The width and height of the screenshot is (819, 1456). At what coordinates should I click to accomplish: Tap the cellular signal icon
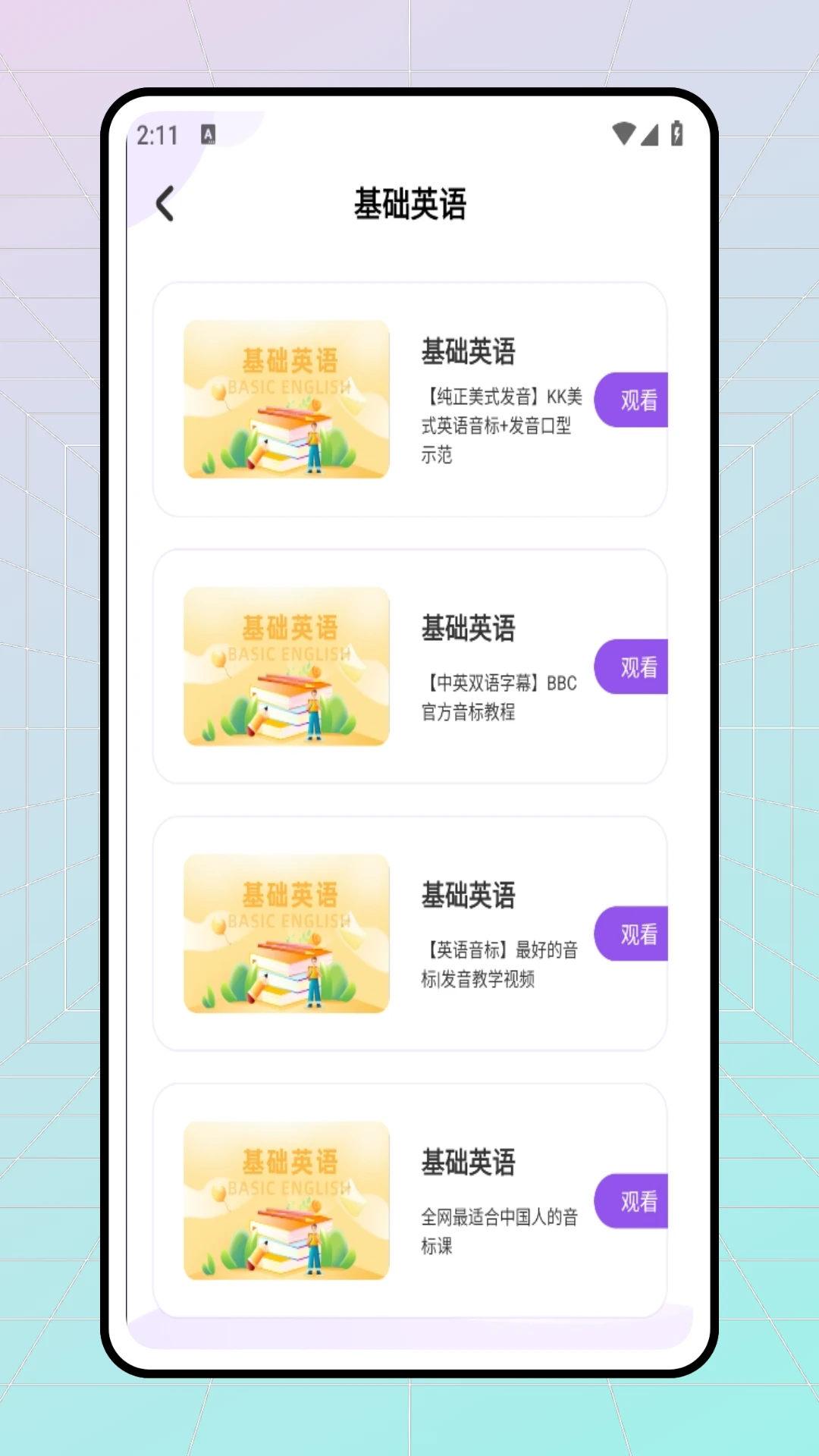tap(650, 135)
